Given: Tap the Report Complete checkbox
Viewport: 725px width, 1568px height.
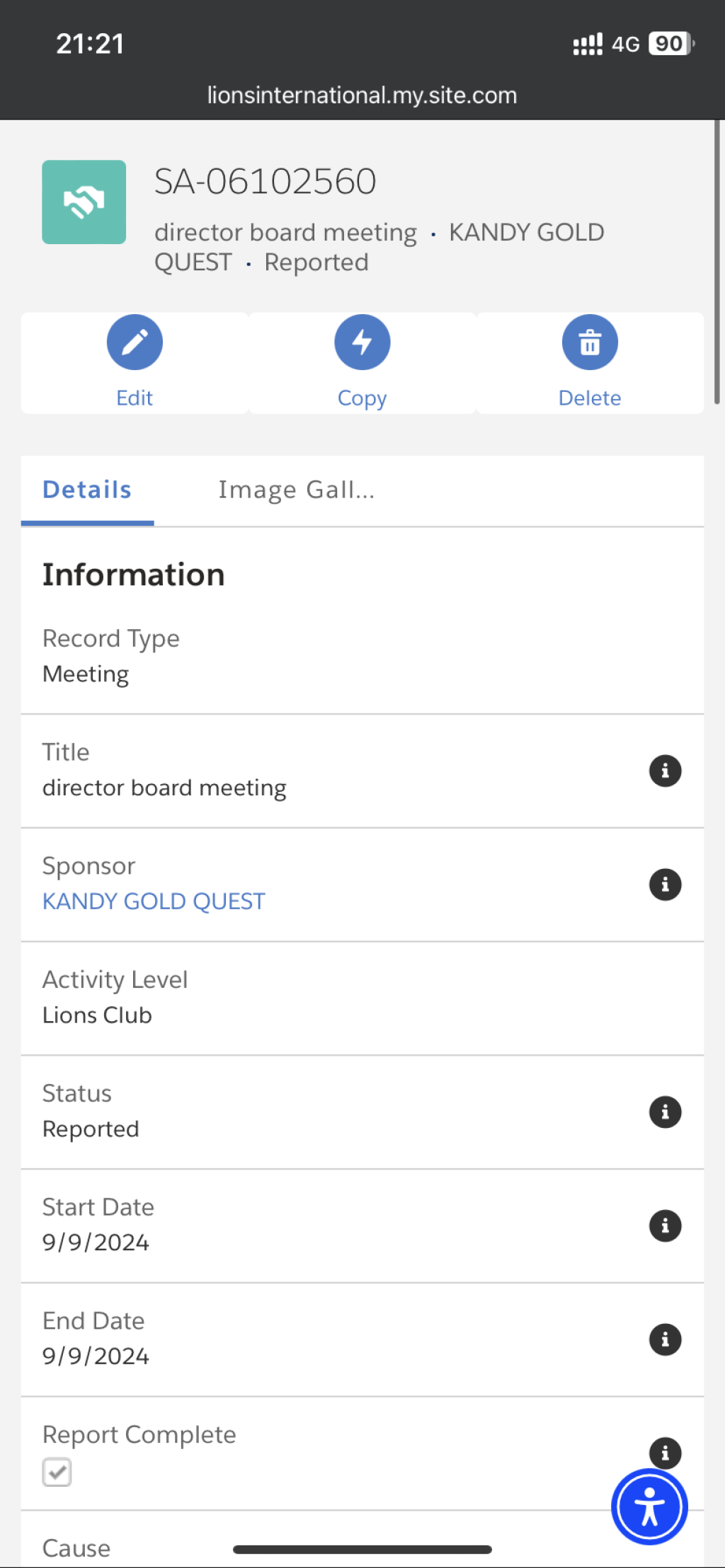Looking at the screenshot, I should tap(57, 1472).
